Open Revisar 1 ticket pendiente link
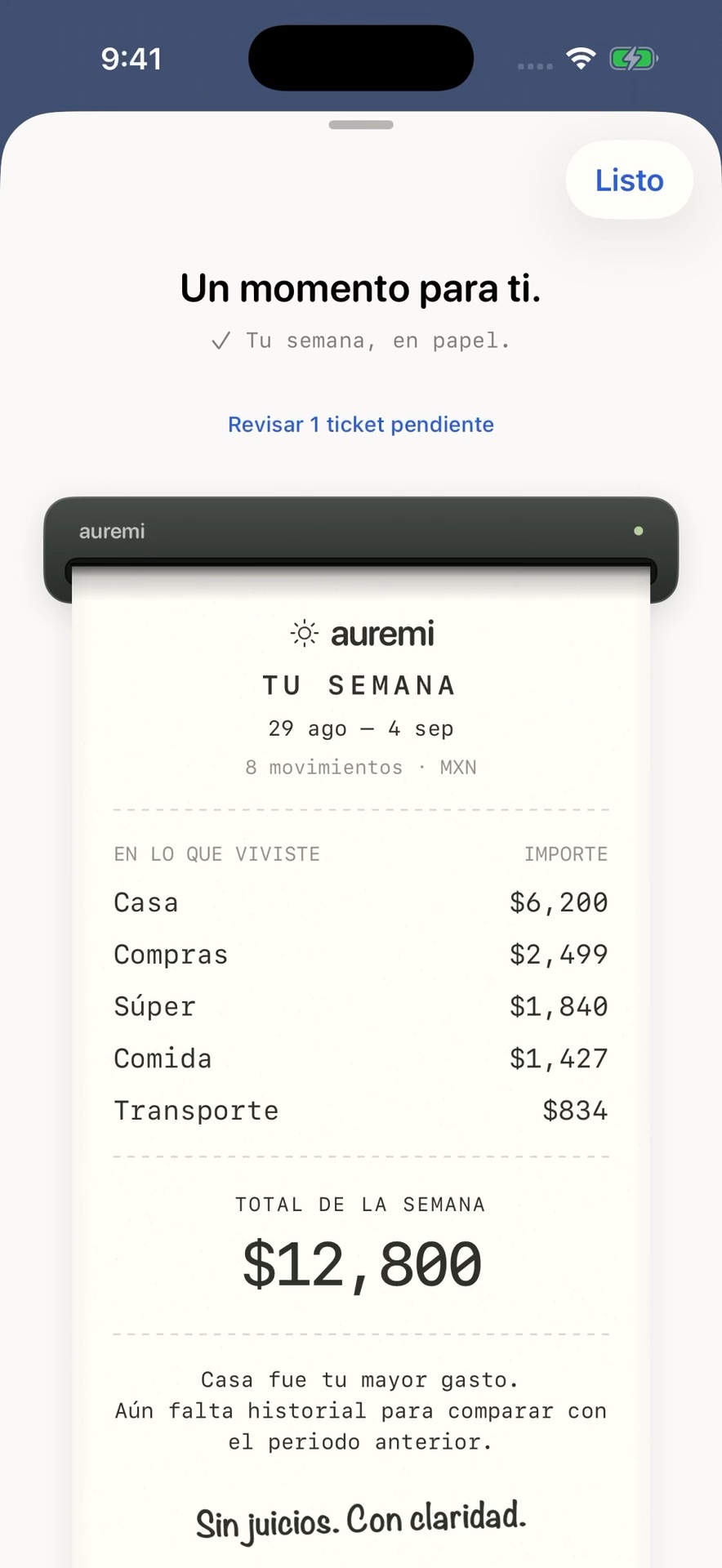This screenshot has width=722, height=1568. coord(361,425)
